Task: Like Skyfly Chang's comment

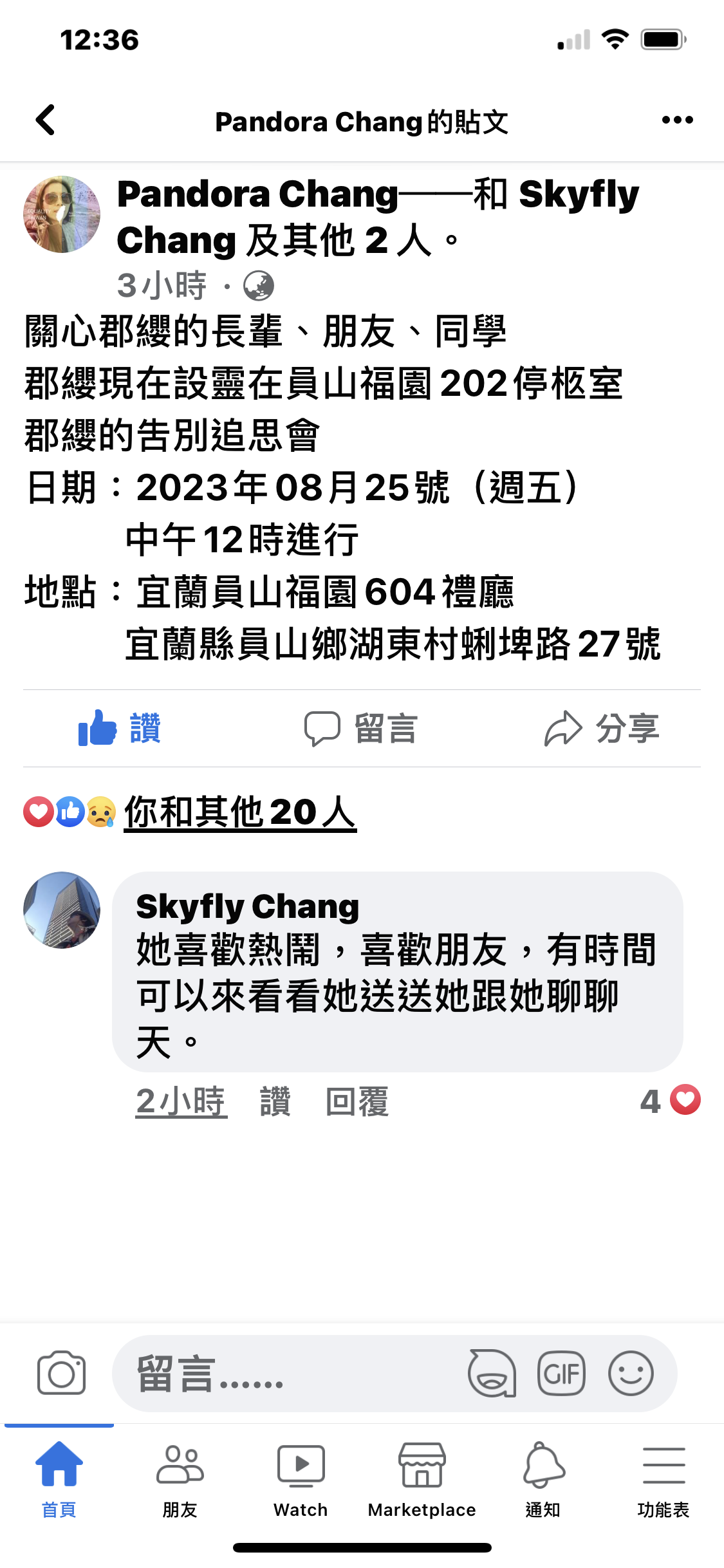Action: (275, 1101)
